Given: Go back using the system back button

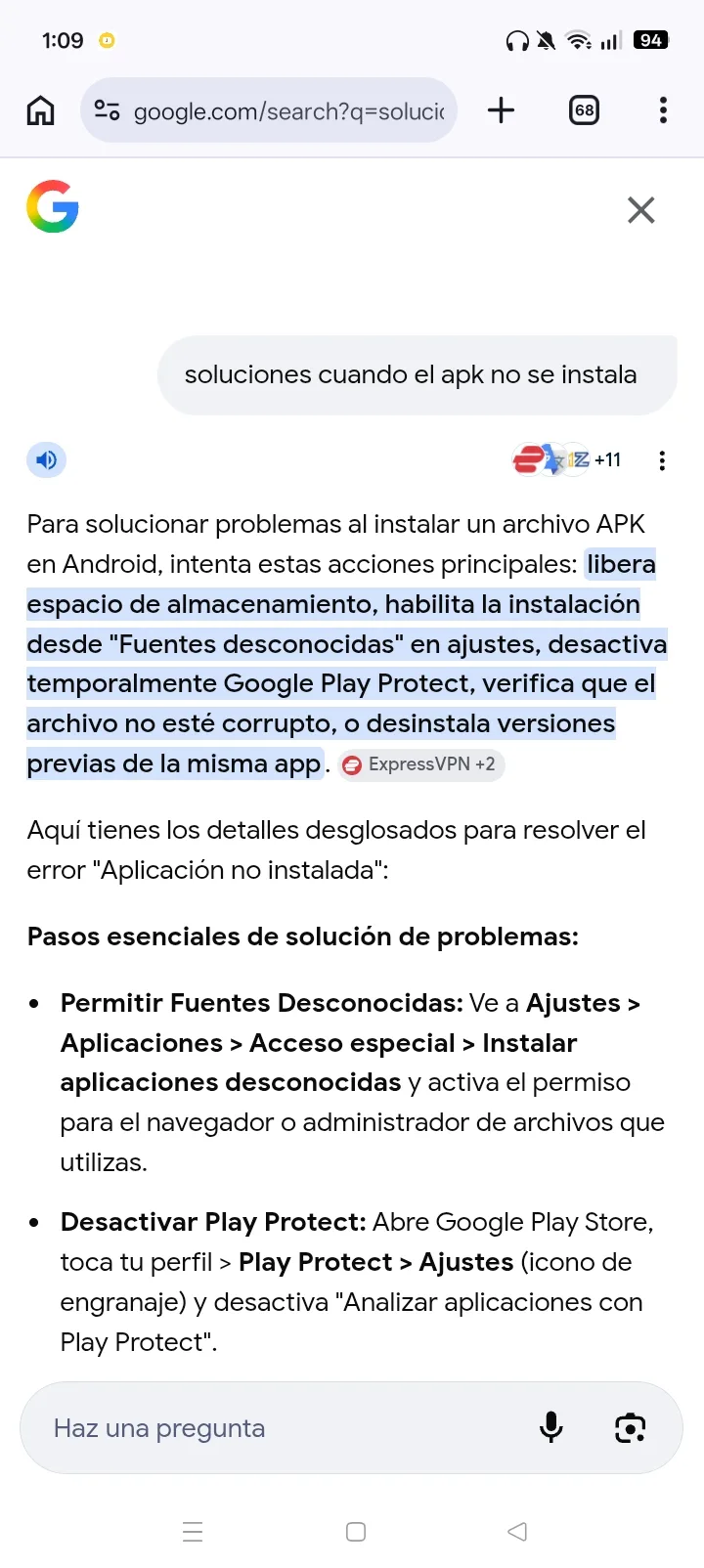Looking at the screenshot, I should [x=517, y=1532].
